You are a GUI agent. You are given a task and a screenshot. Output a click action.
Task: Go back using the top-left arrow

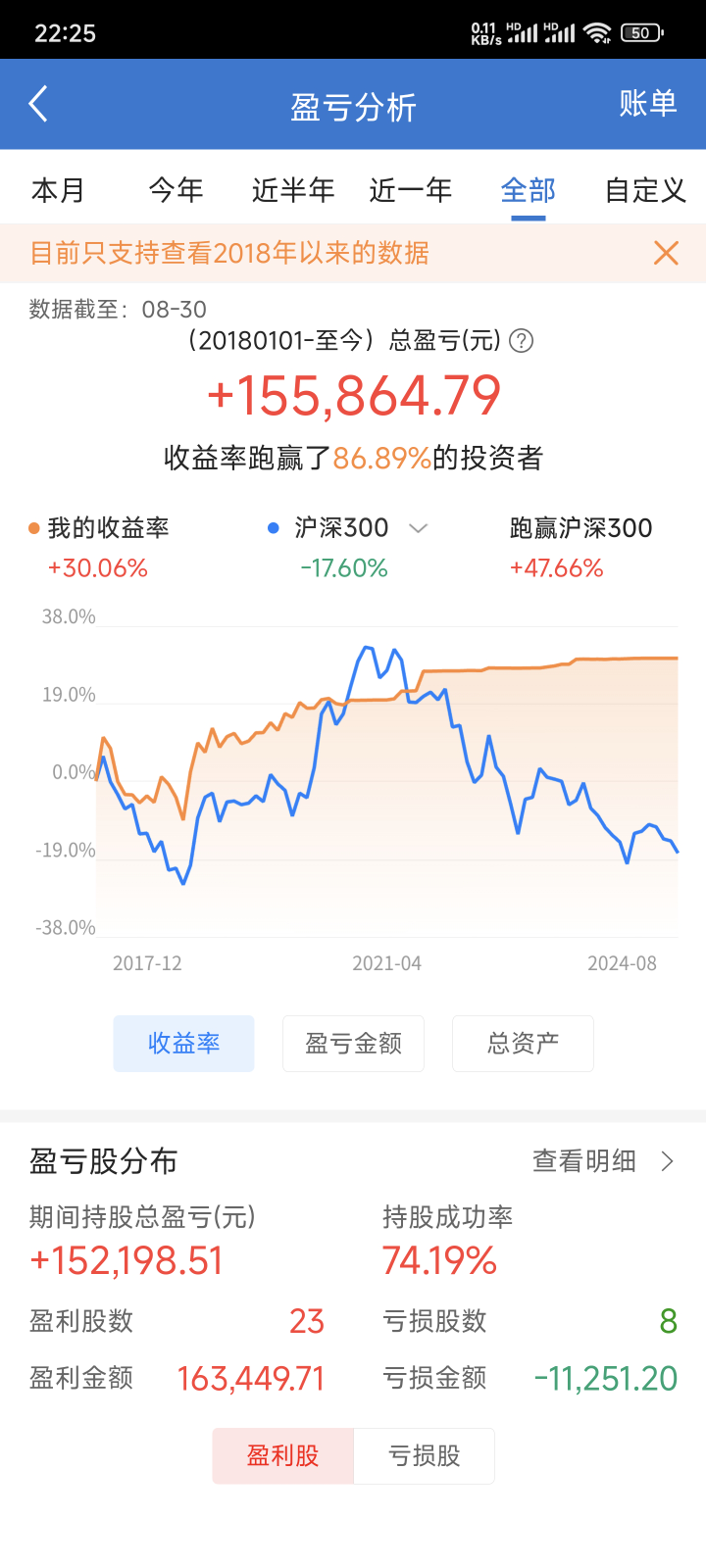point(39,104)
